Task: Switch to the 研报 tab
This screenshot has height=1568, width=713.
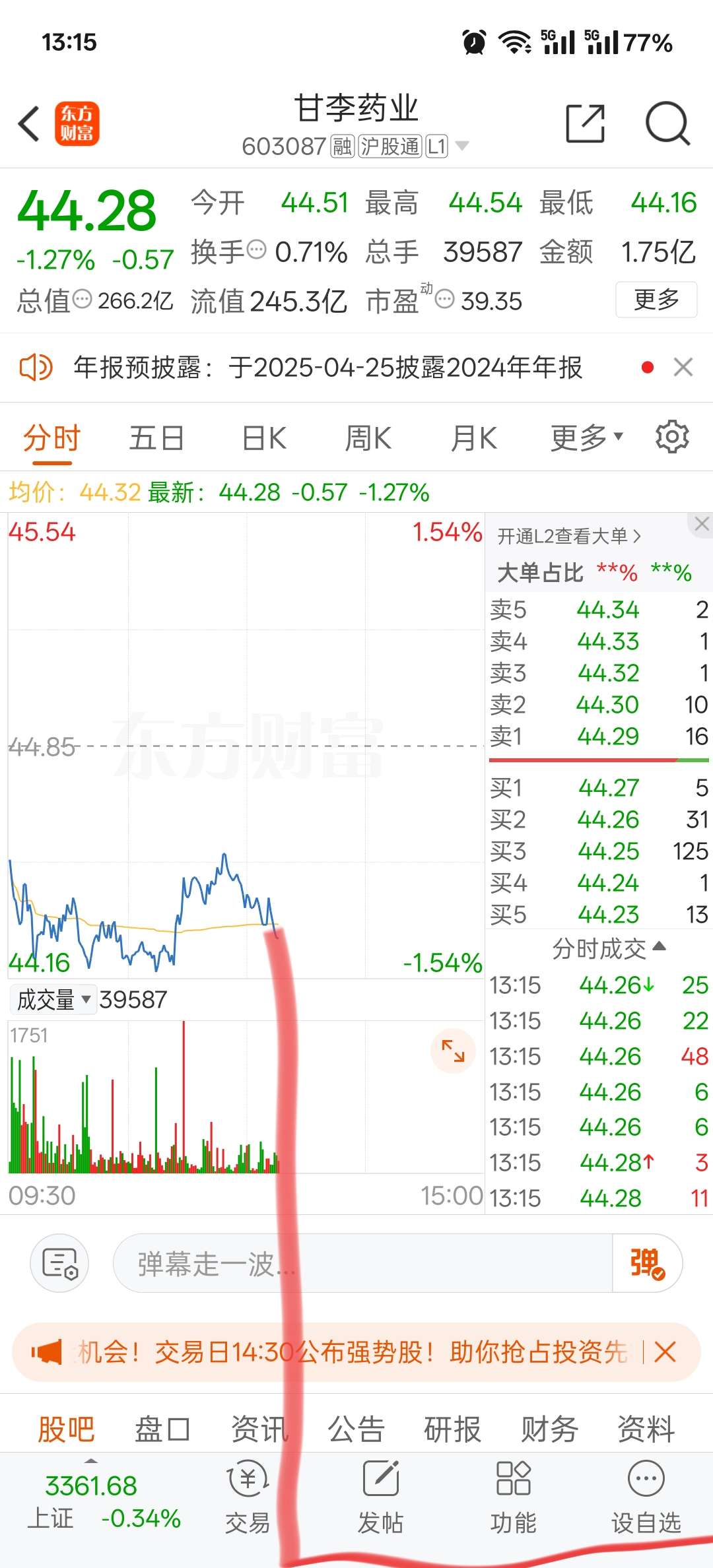Action: (452, 1429)
